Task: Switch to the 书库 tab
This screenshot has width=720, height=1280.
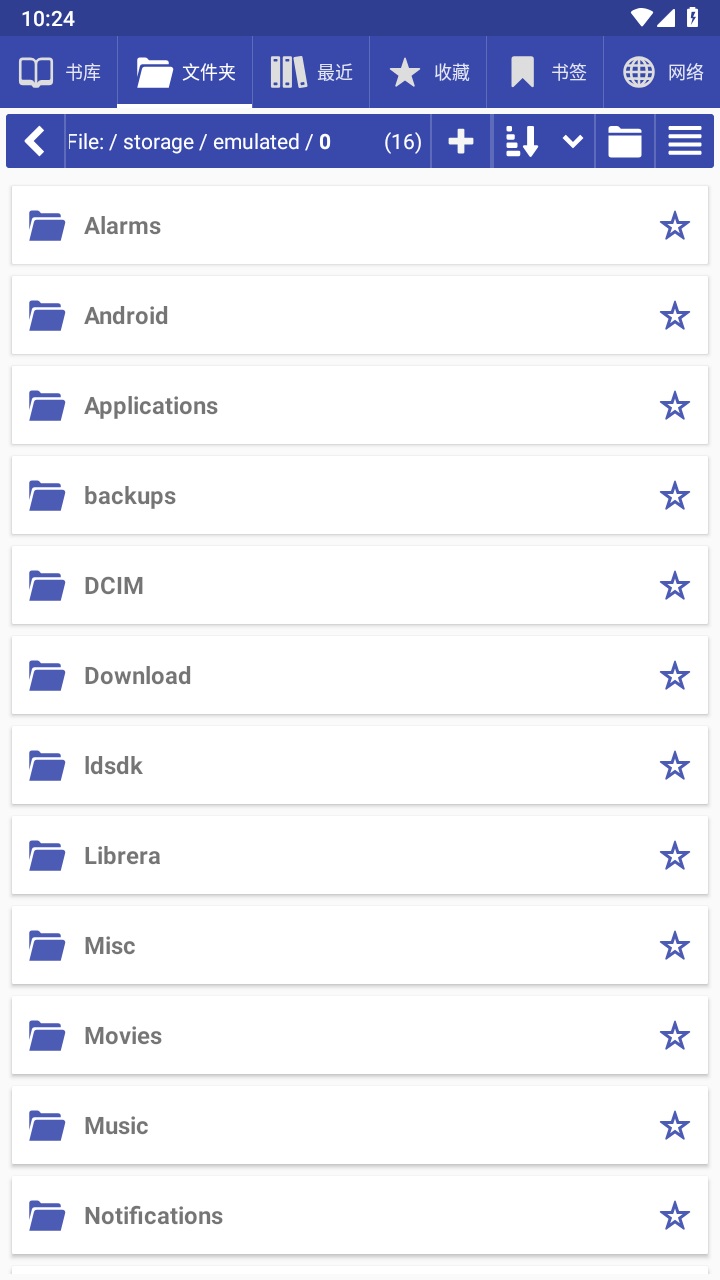Action: [x=59, y=72]
